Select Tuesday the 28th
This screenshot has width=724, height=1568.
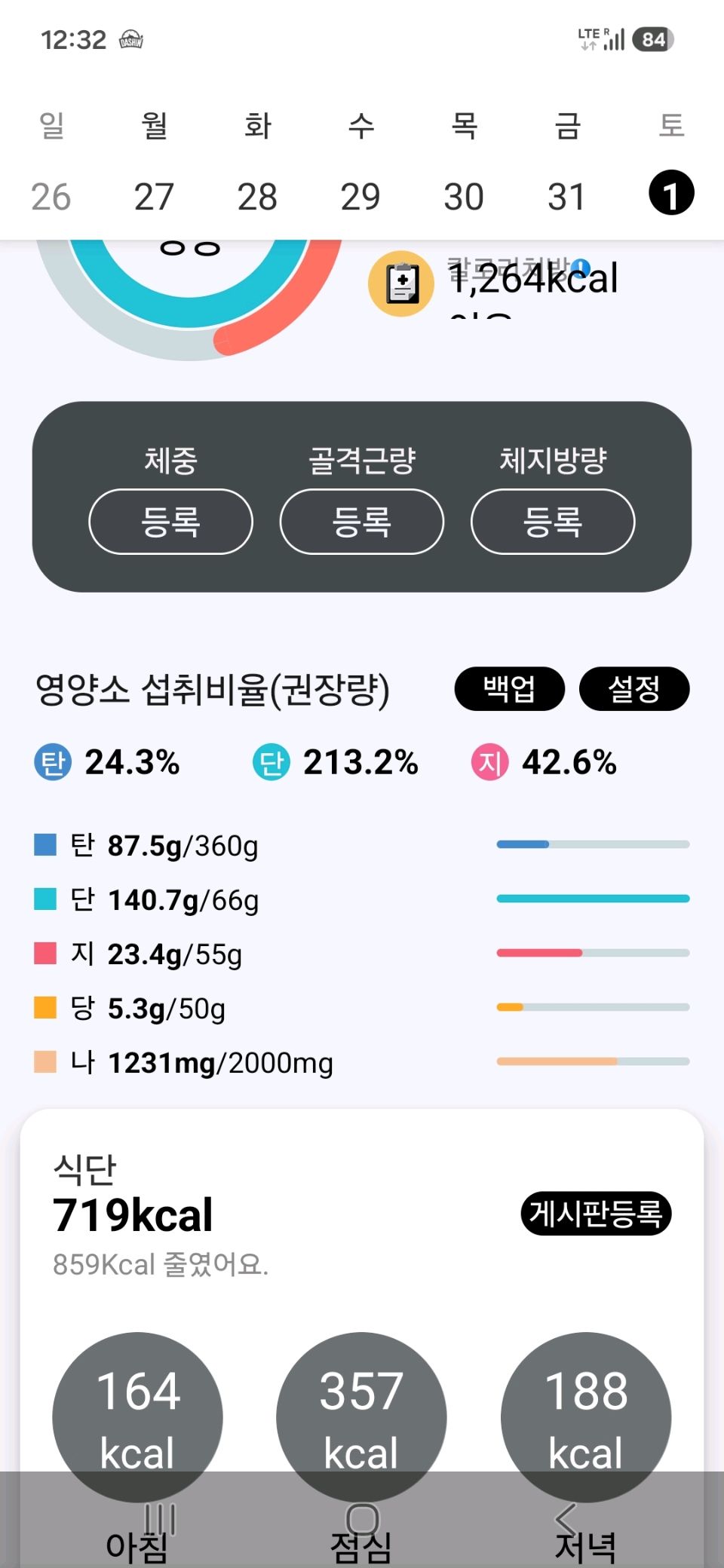(x=257, y=197)
